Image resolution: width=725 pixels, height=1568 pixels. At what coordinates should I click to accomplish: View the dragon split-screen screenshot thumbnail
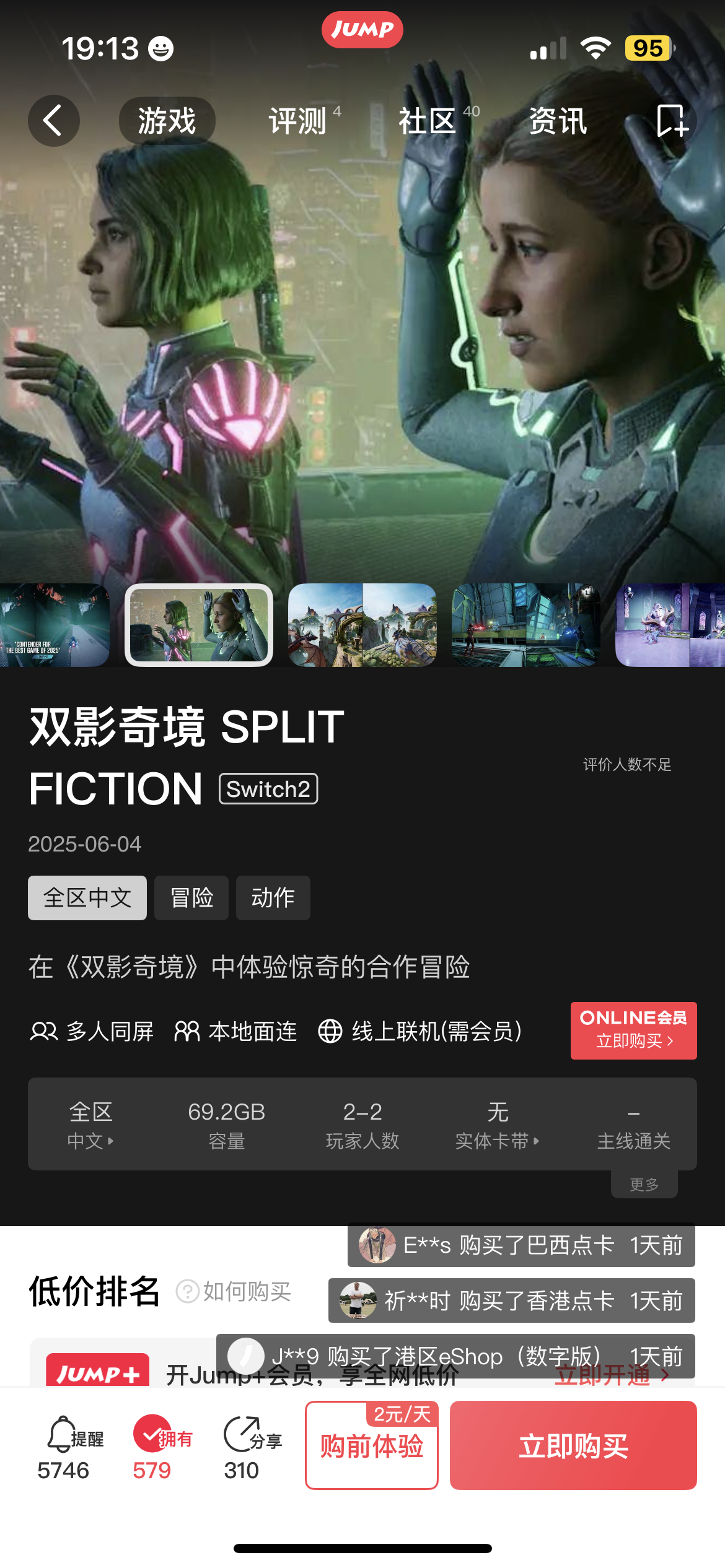click(362, 625)
